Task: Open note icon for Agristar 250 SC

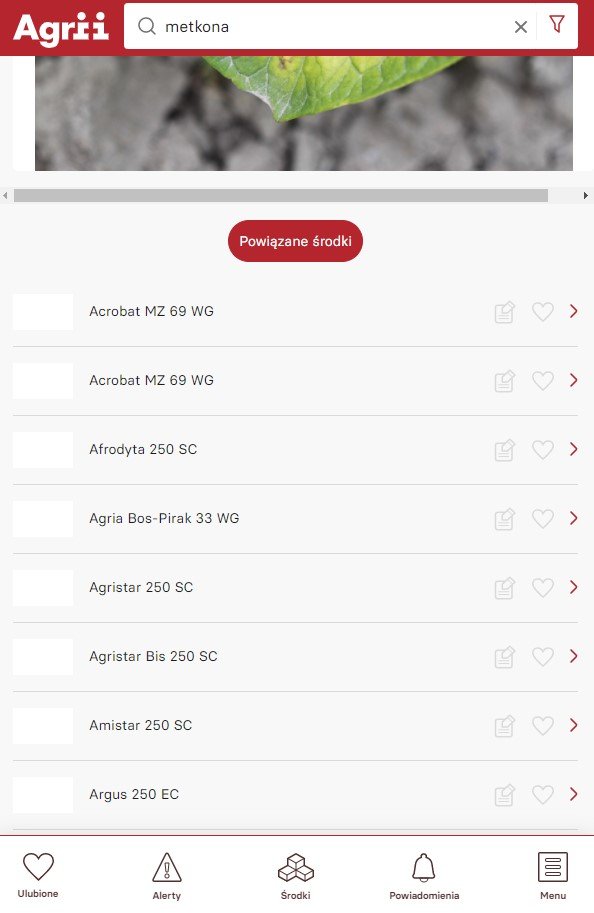Action: point(504,588)
